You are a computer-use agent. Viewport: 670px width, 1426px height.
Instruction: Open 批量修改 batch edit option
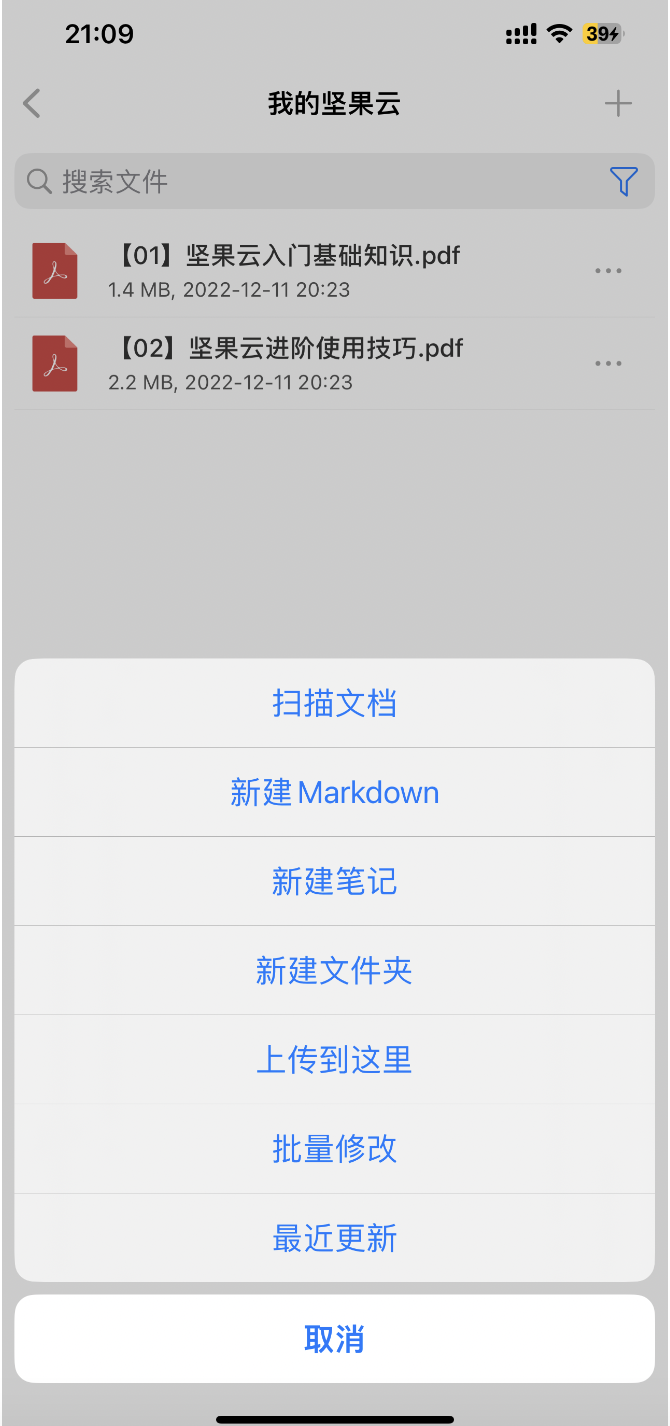point(334,1148)
